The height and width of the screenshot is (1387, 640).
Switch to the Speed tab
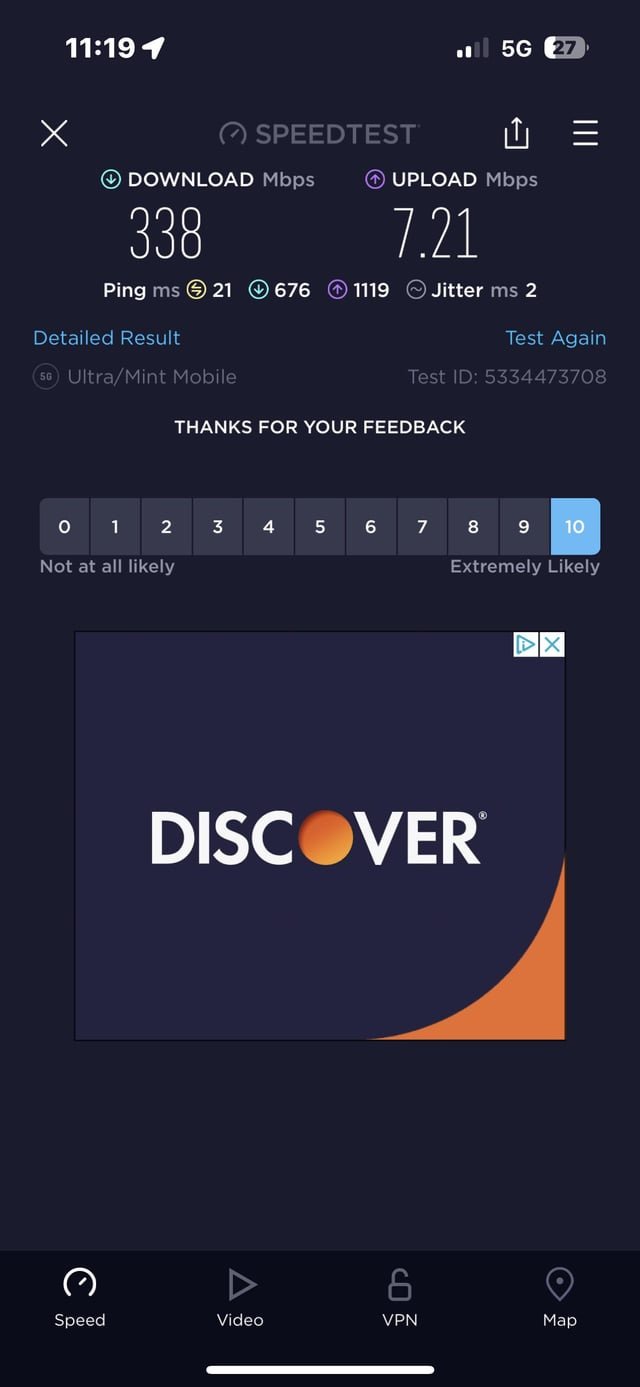coord(80,1297)
